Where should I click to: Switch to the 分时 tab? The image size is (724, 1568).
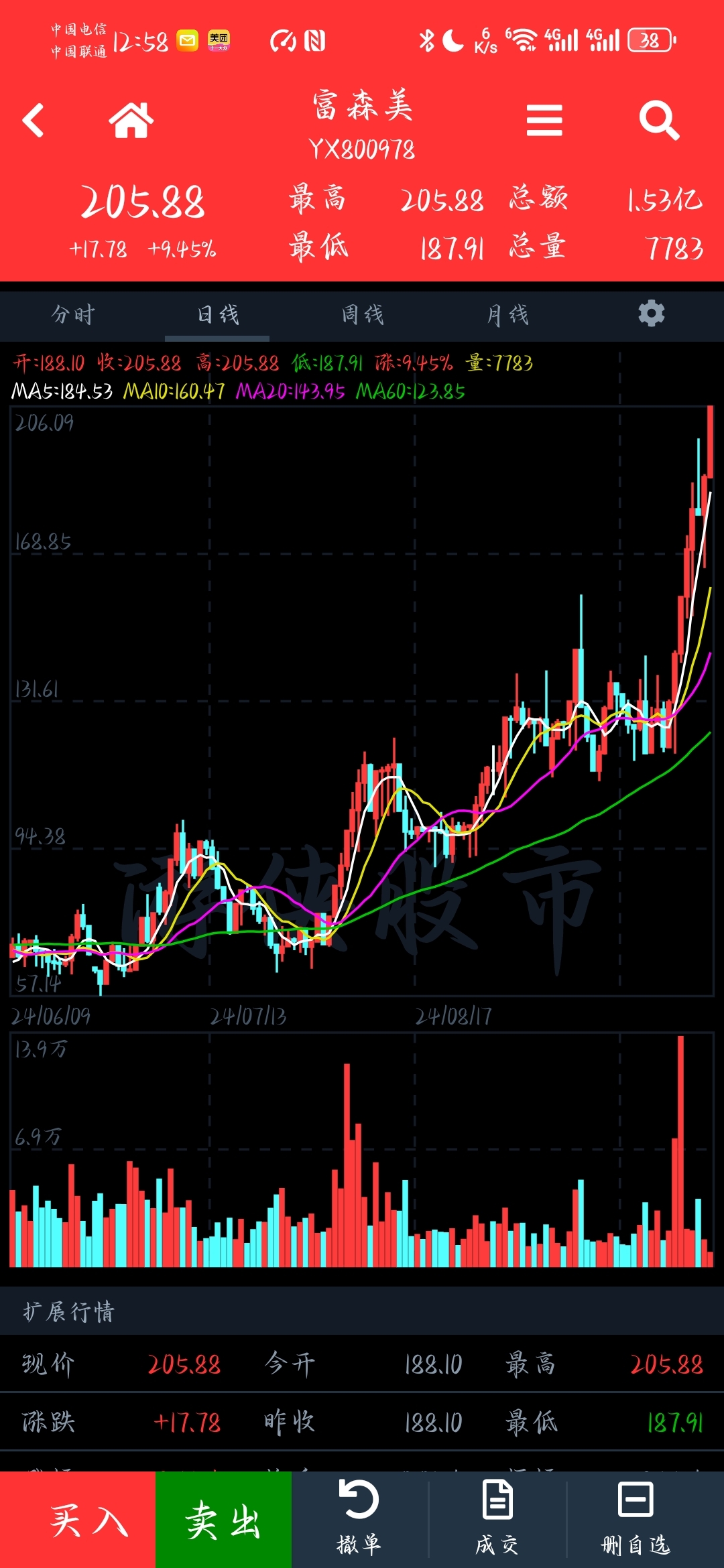[x=74, y=314]
